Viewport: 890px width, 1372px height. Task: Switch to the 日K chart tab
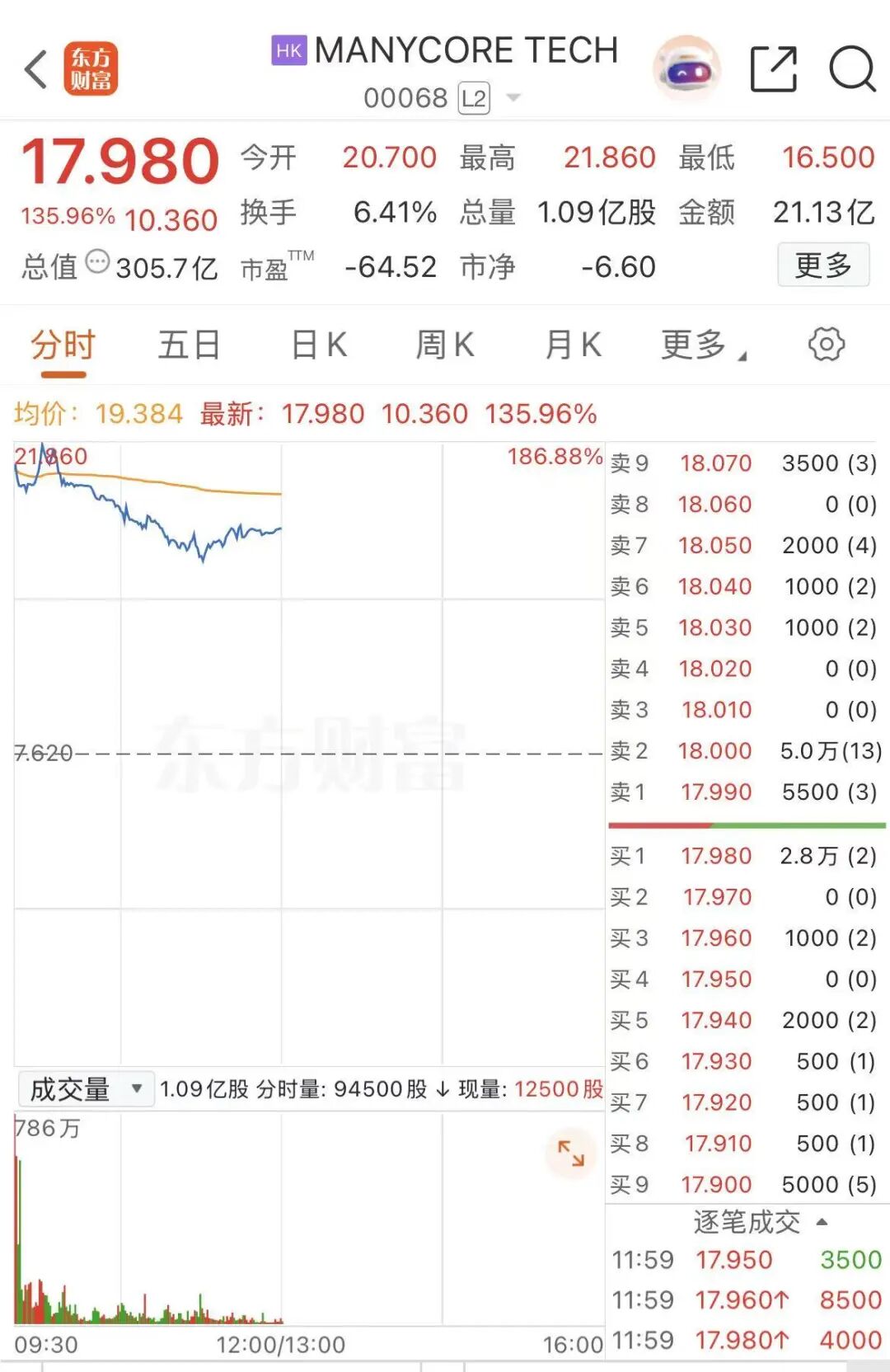tap(319, 345)
